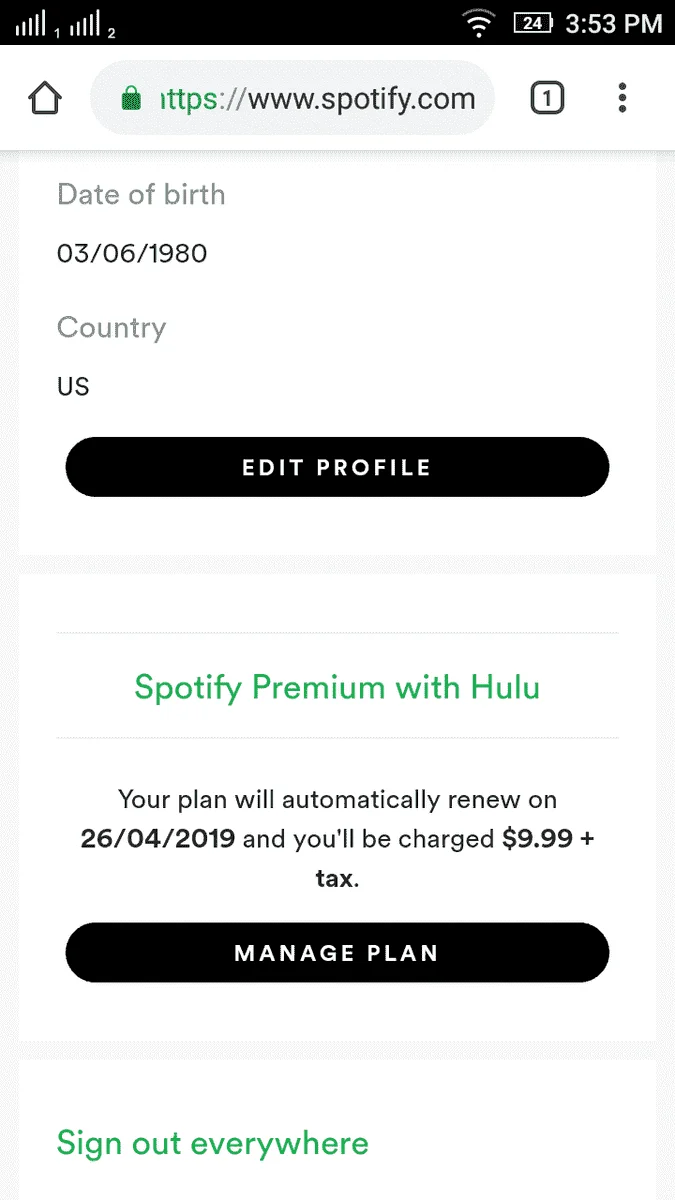The height and width of the screenshot is (1200, 675).
Task: Go to the browser home page
Action: point(45,98)
